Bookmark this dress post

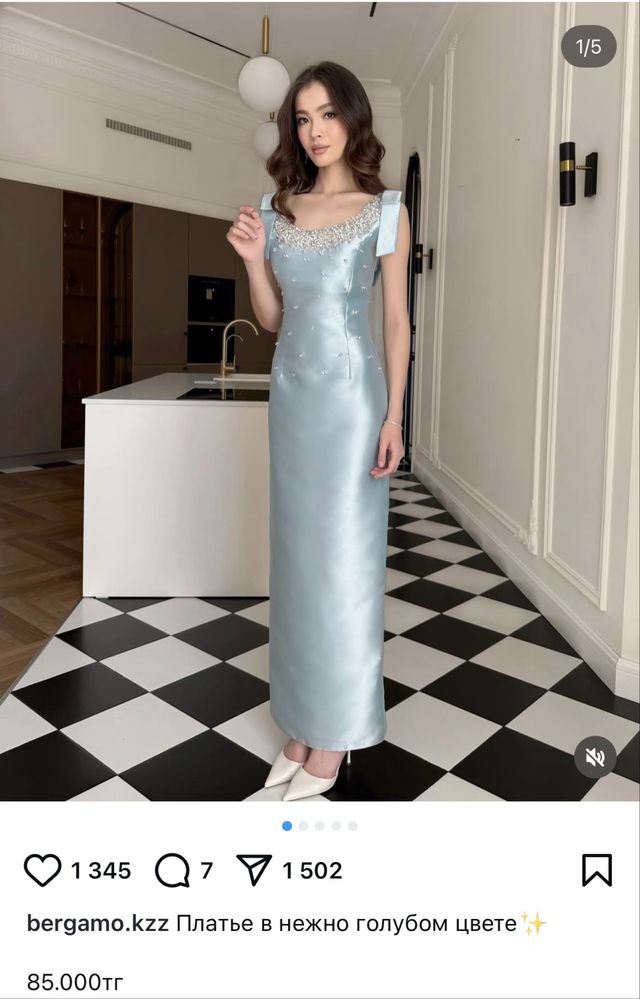click(x=596, y=870)
